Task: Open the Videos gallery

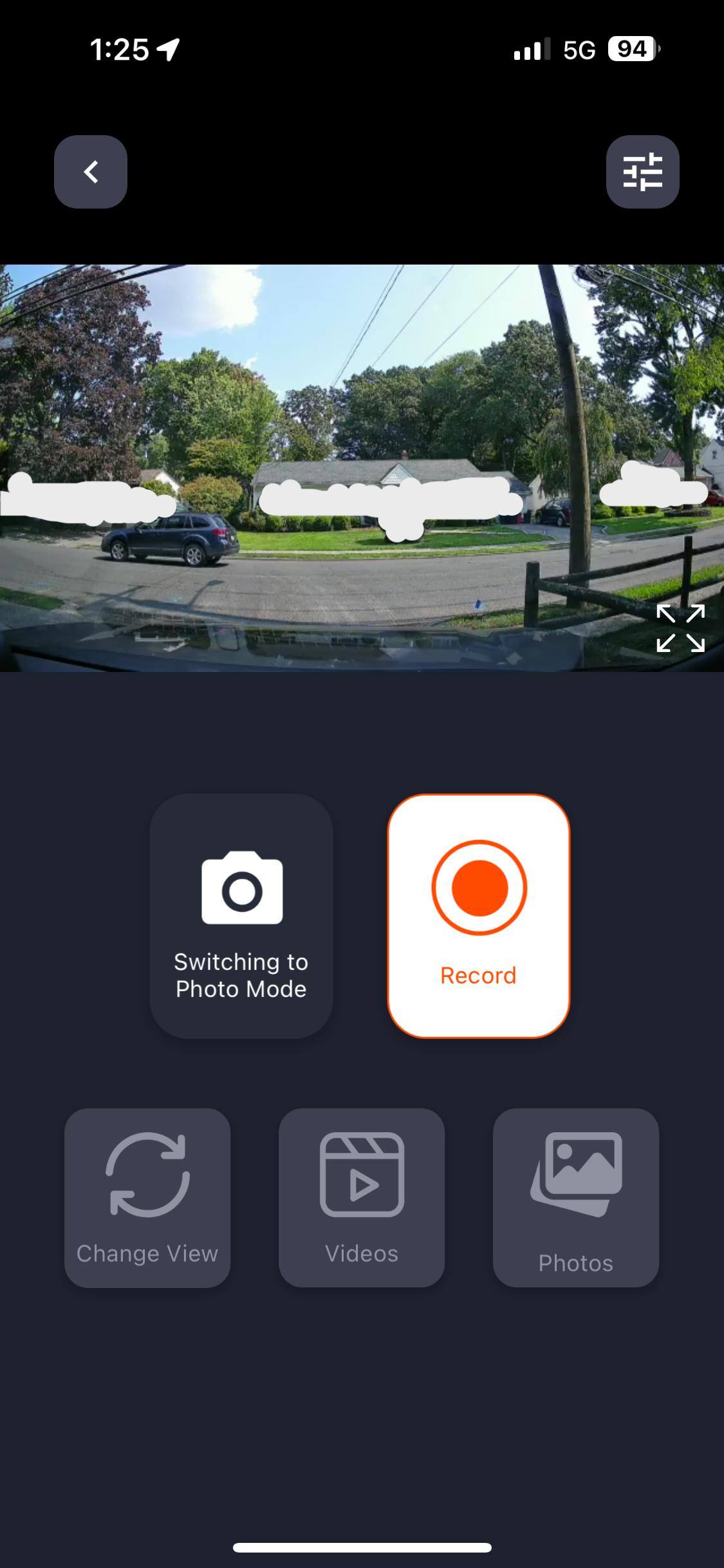Action: (x=362, y=1197)
